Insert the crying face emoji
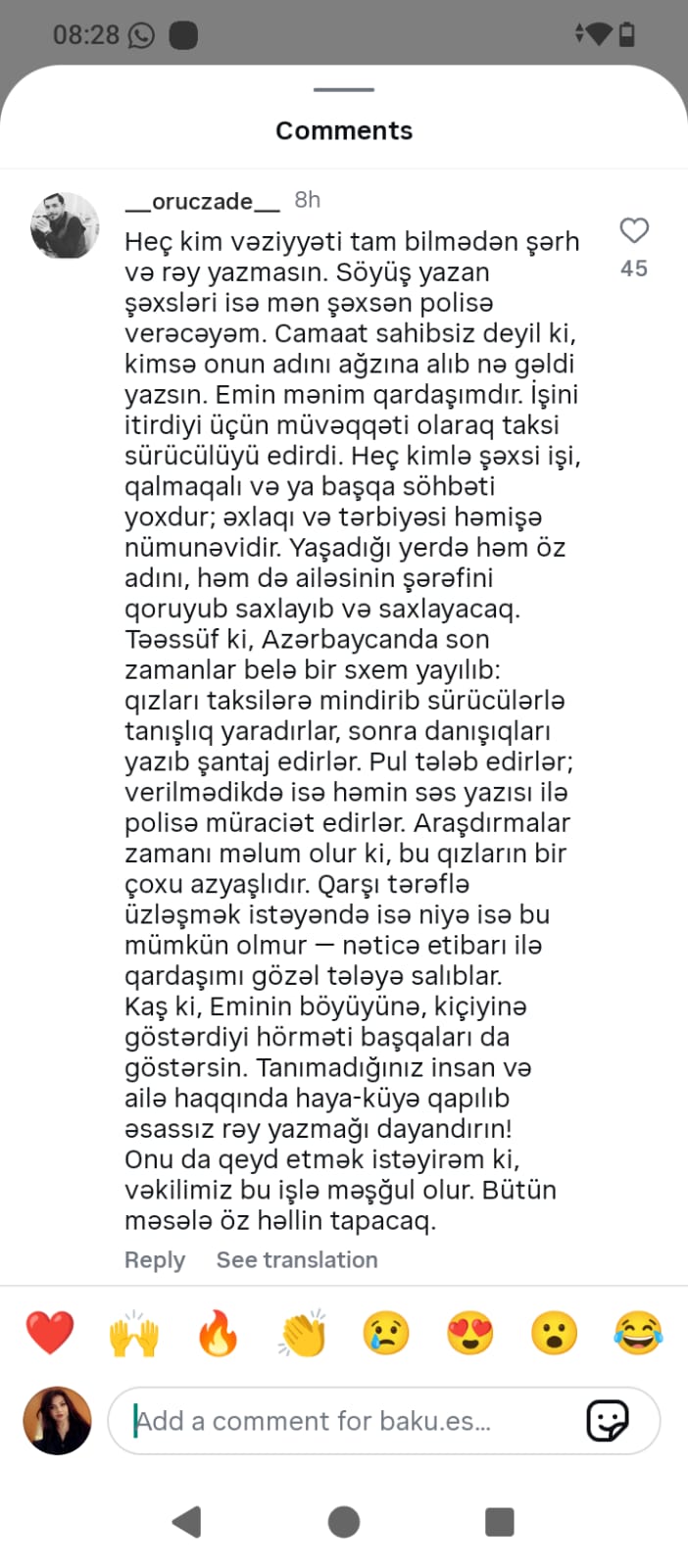The image size is (688, 1568). tap(386, 1334)
